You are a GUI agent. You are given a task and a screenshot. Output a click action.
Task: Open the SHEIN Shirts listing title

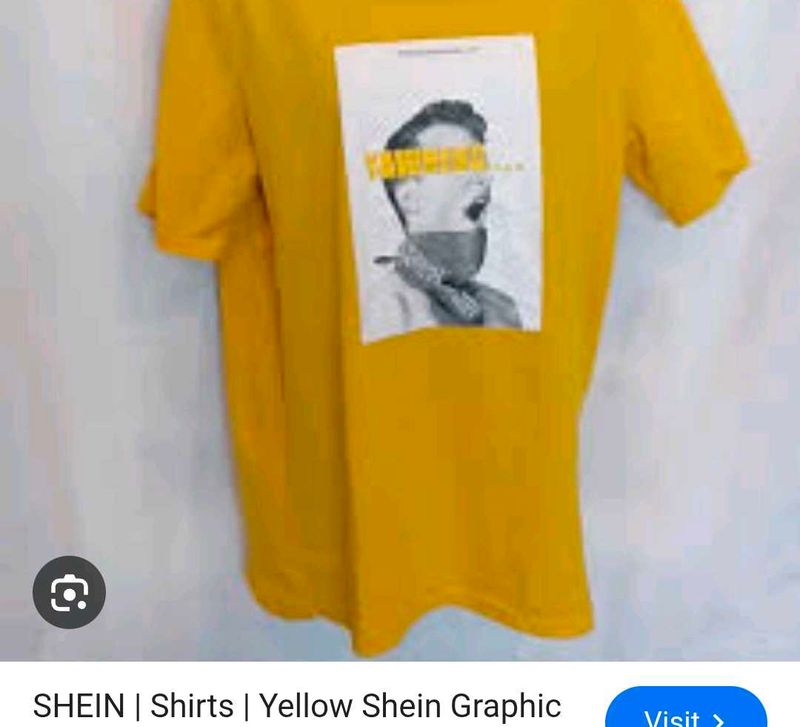point(296,707)
